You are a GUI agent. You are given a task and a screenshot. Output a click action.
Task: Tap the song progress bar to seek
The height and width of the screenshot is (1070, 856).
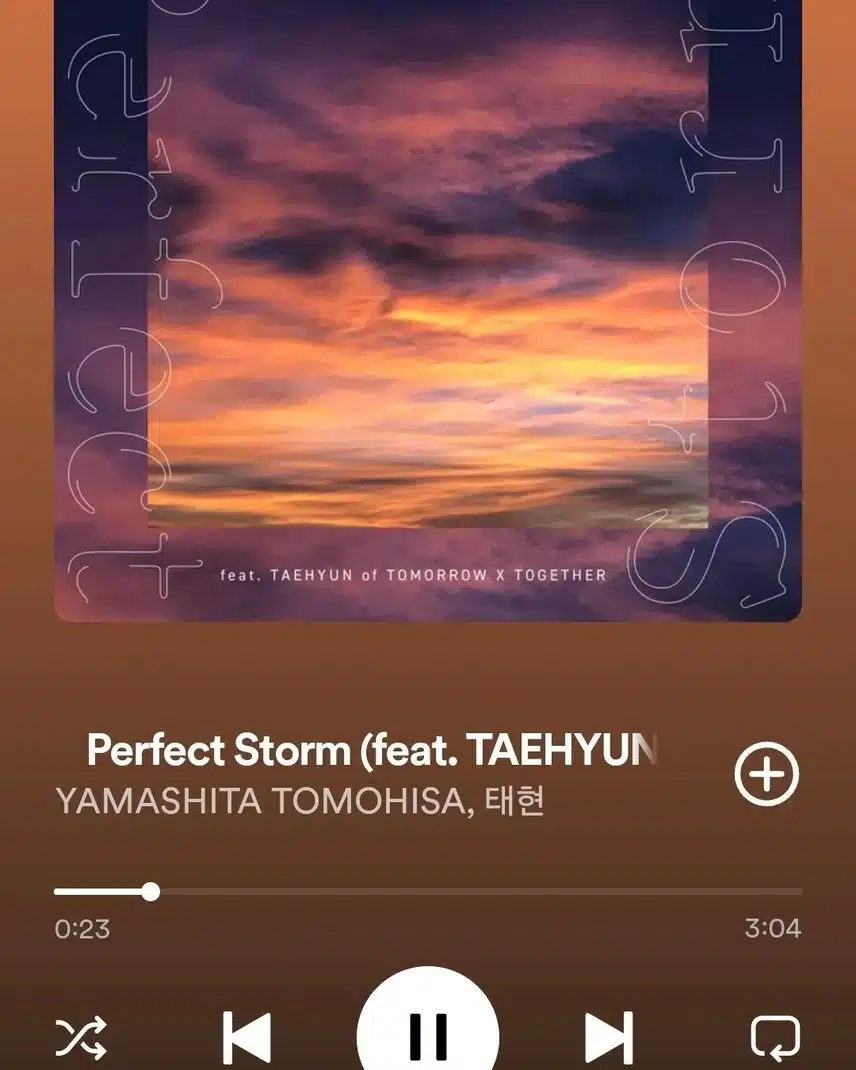click(x=428, y=891)
